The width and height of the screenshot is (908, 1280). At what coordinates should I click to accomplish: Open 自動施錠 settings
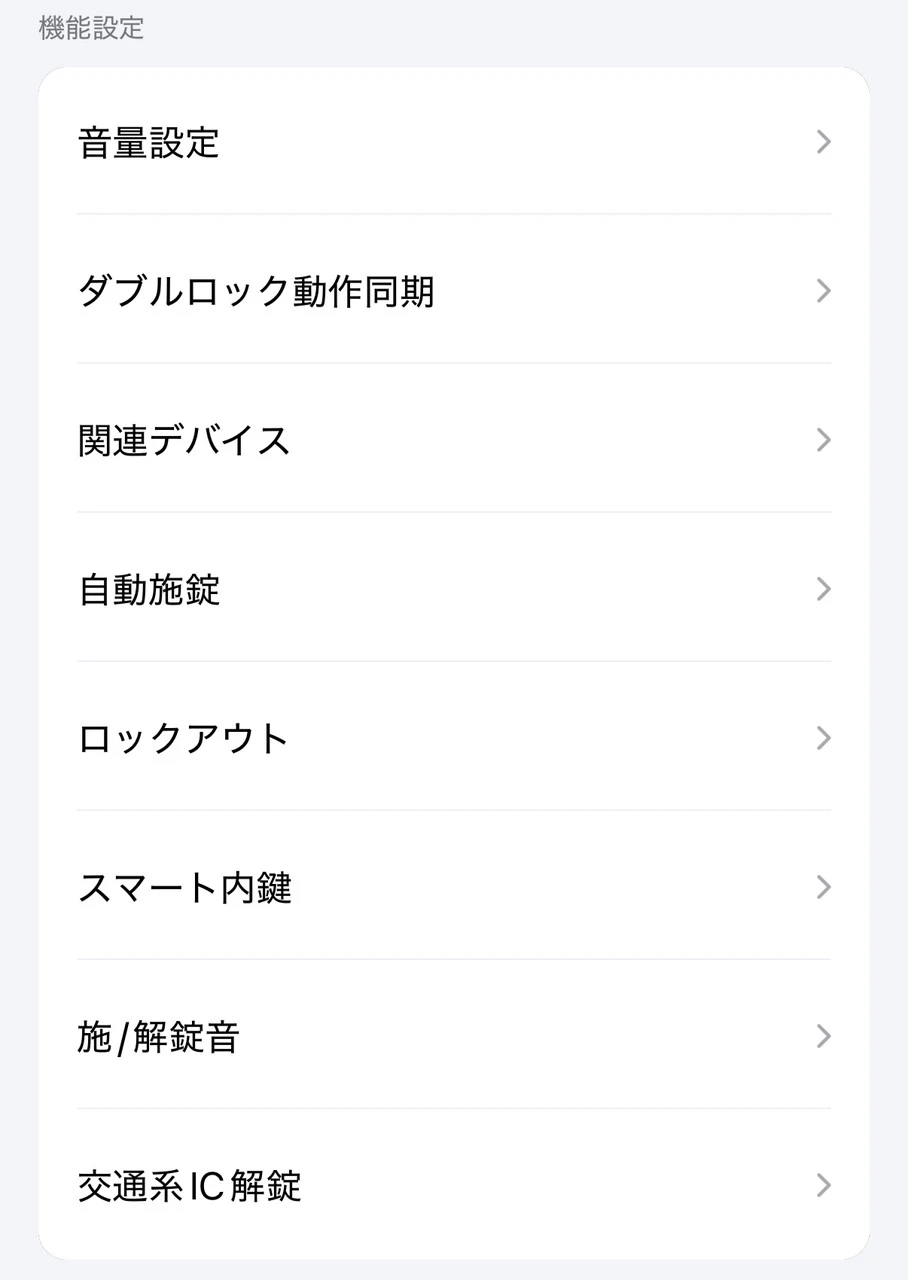(x=453, y=589)
